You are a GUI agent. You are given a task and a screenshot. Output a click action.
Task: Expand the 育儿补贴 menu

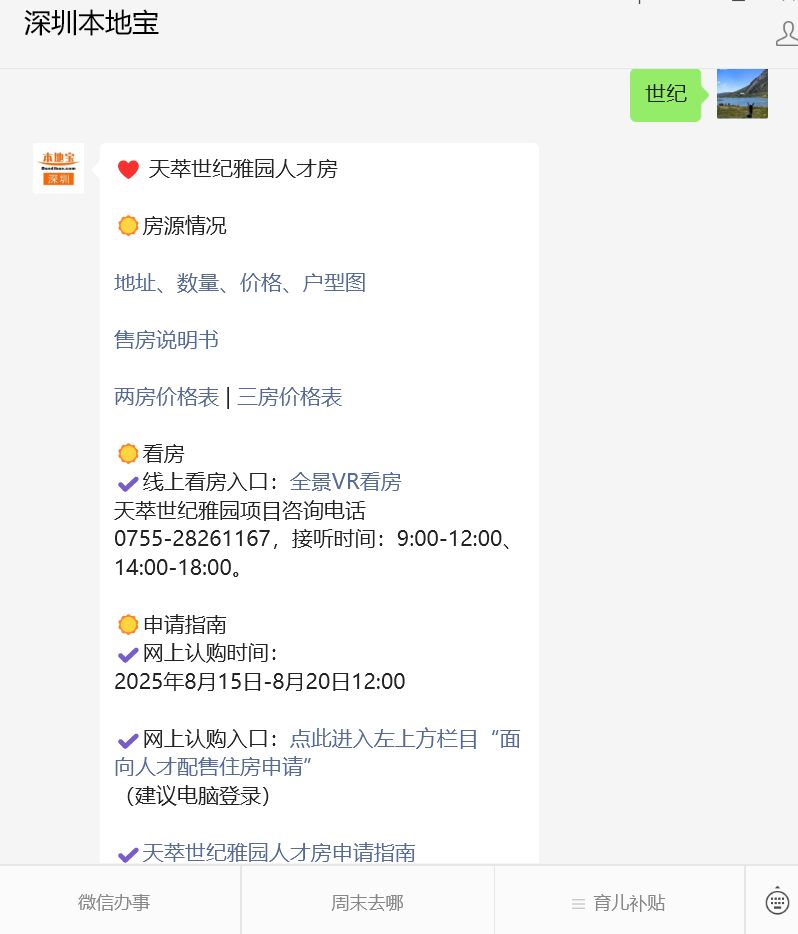[x=618, y=903]
